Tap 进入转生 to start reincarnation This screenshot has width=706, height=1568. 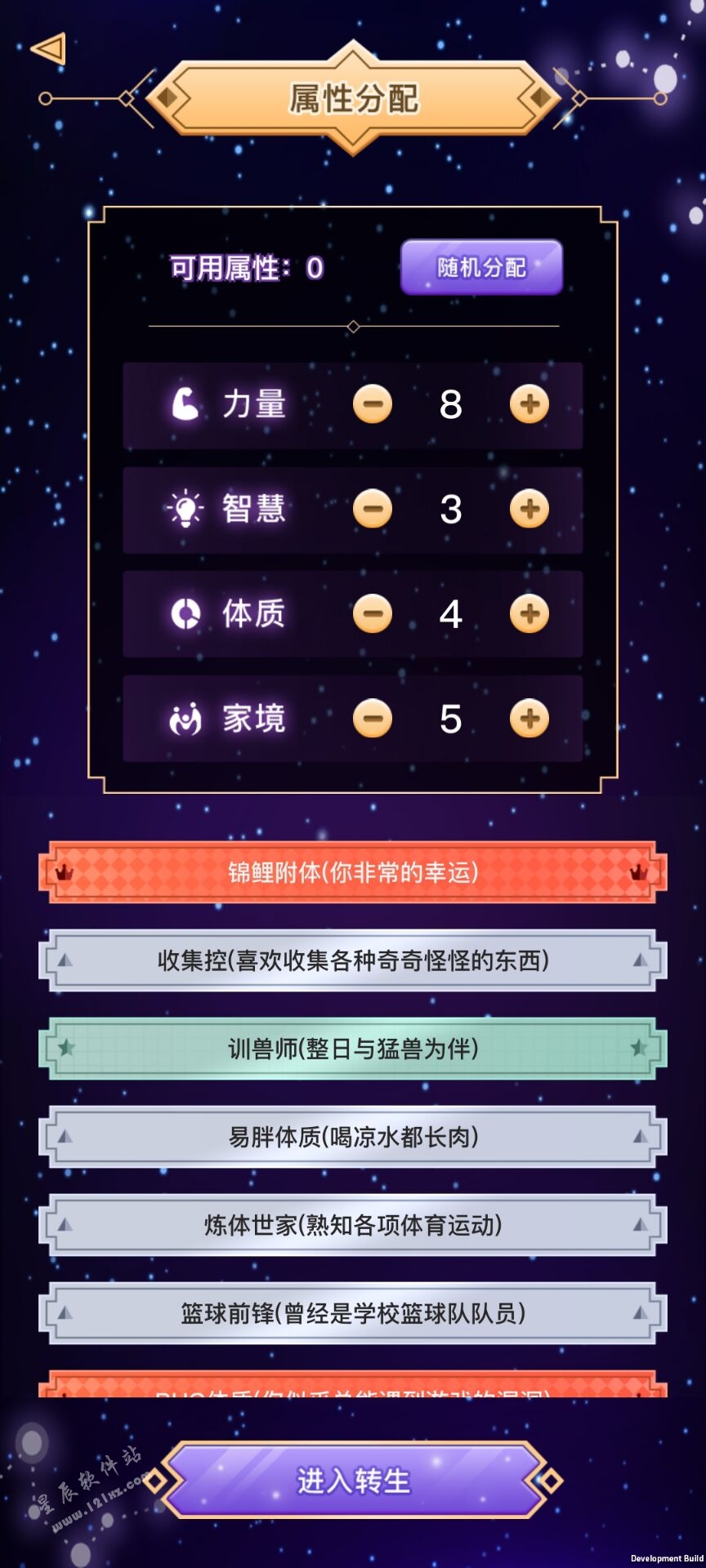pyautogui.click(x=353, y=1481)
